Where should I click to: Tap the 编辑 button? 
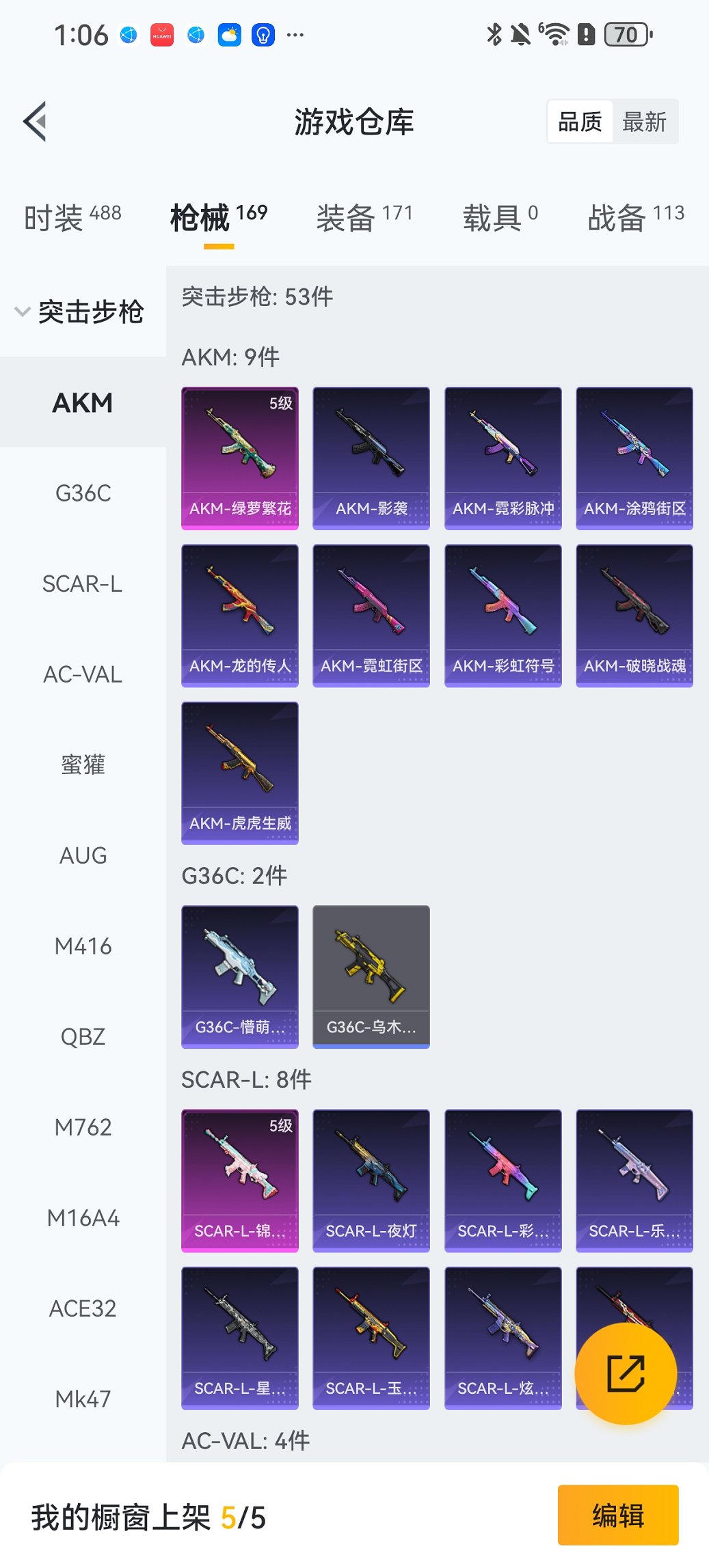click(618, 1515)
